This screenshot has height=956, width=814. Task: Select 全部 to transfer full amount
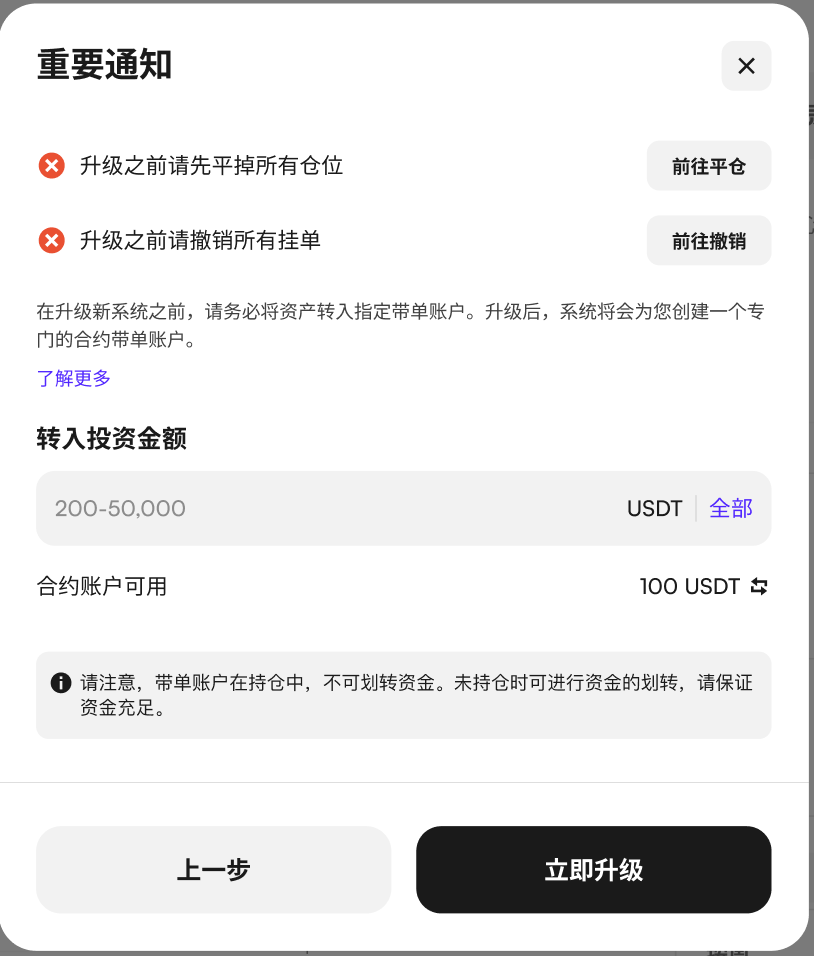point(731,508)
